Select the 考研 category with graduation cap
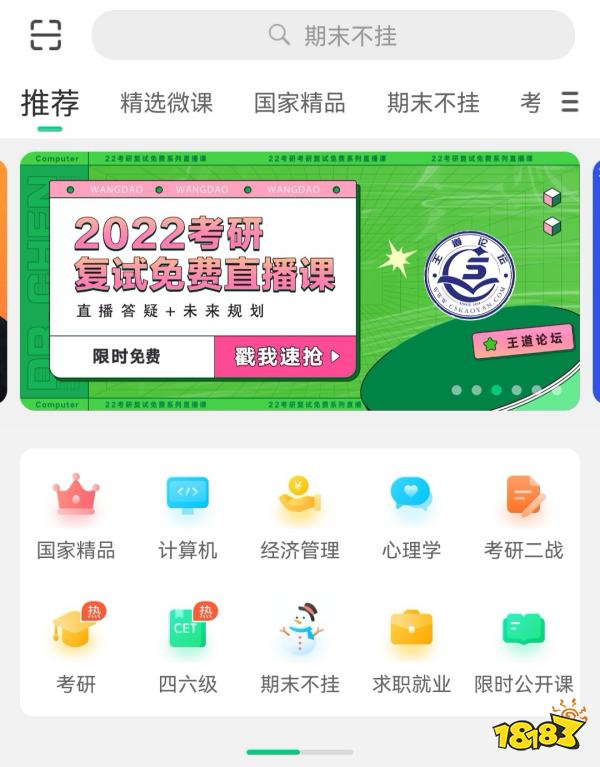600x767 pixels. (x=76, y=649)
